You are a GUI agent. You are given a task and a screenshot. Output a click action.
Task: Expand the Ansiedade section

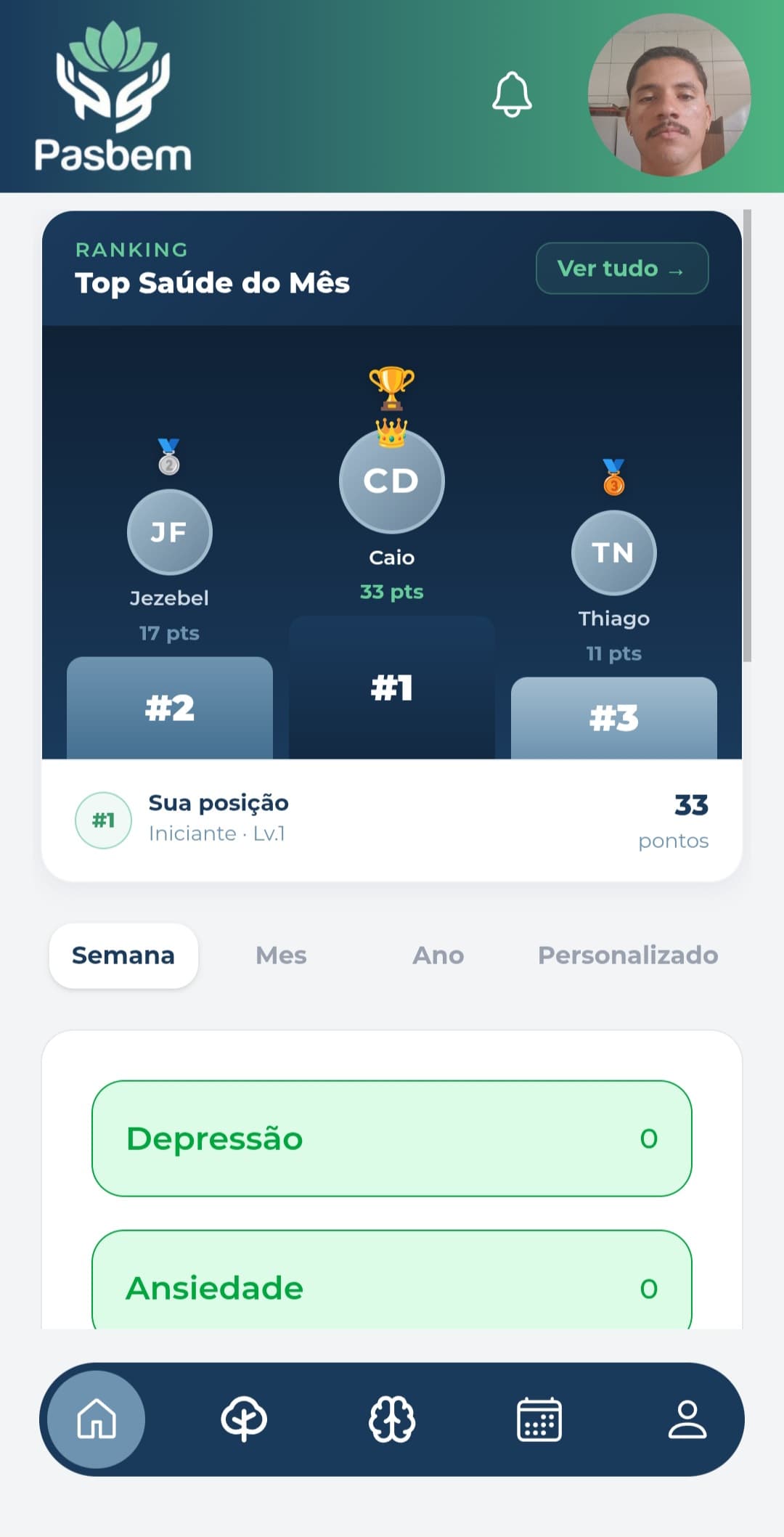click(x=392, y=1287)
